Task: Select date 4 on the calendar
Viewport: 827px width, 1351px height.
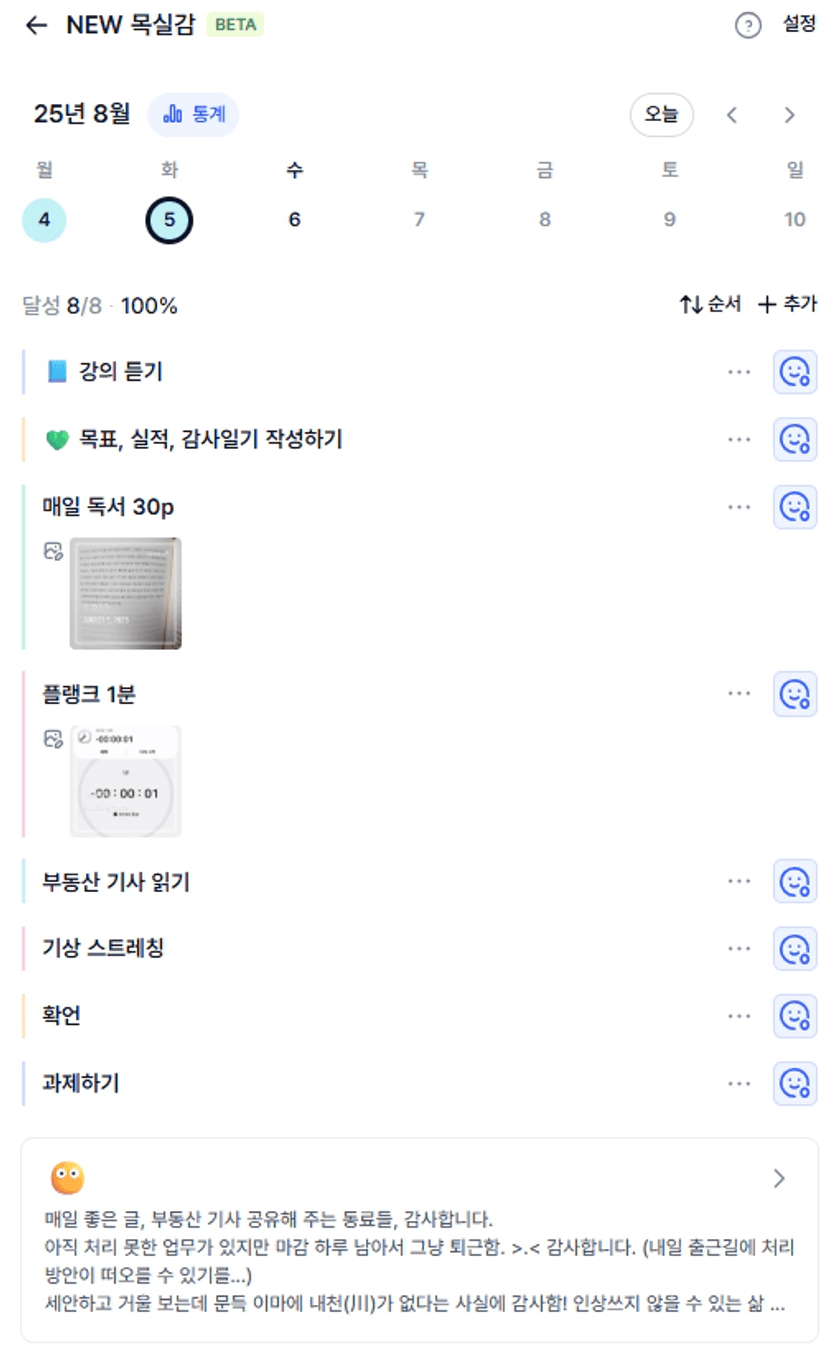Action: click(44, 220)
